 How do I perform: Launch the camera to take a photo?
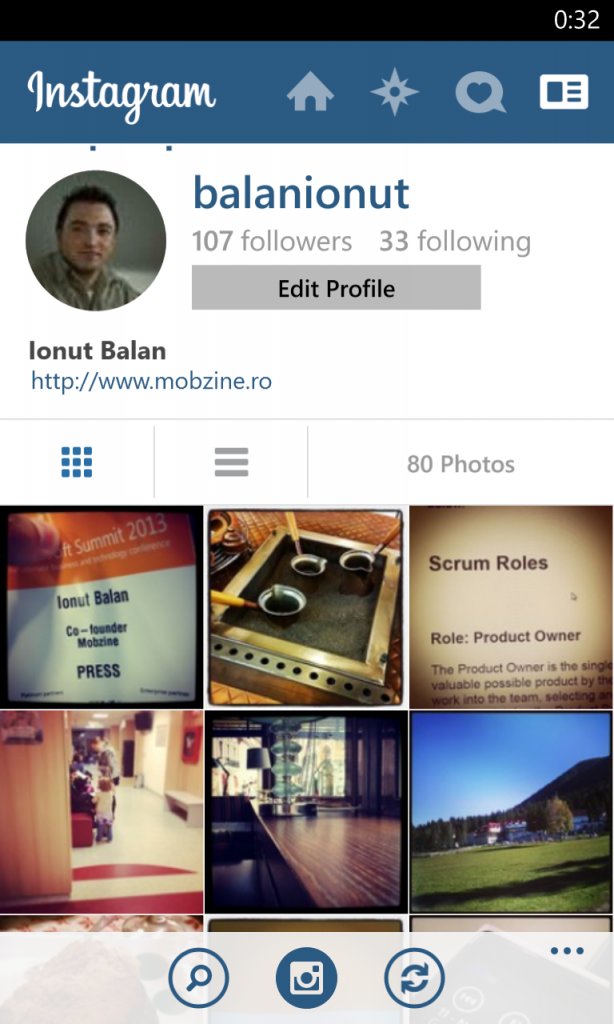(x=306, y=978)
